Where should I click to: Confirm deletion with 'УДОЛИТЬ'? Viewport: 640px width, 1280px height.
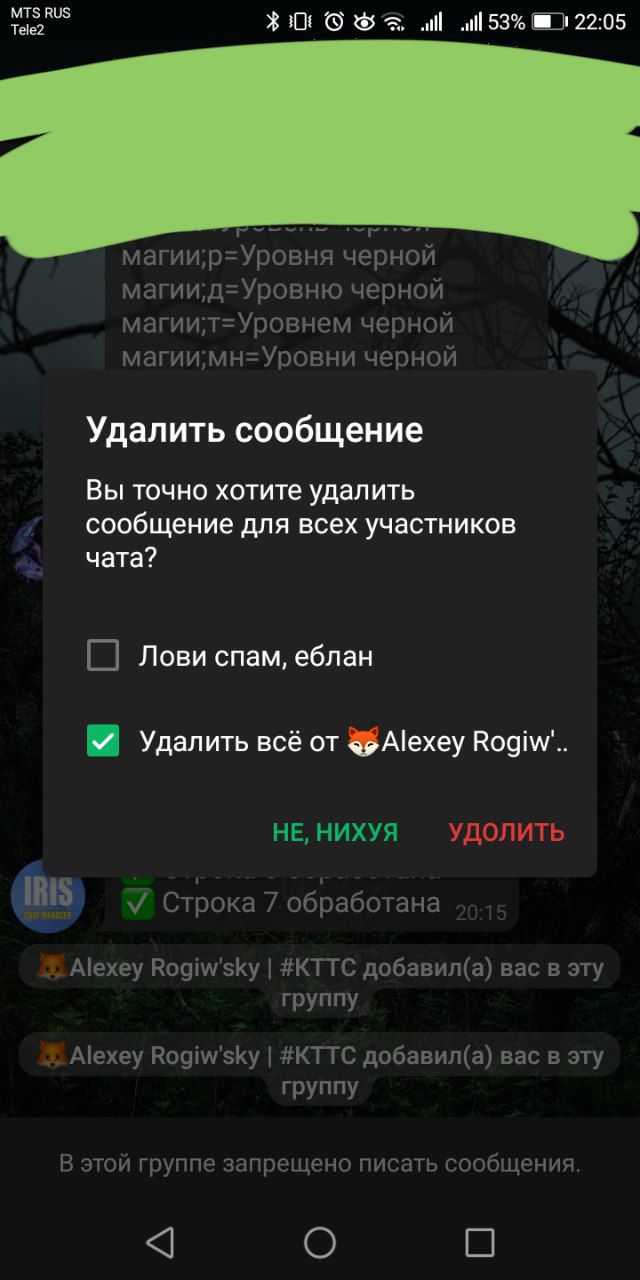pyautogui.click(x=506, y=832)
